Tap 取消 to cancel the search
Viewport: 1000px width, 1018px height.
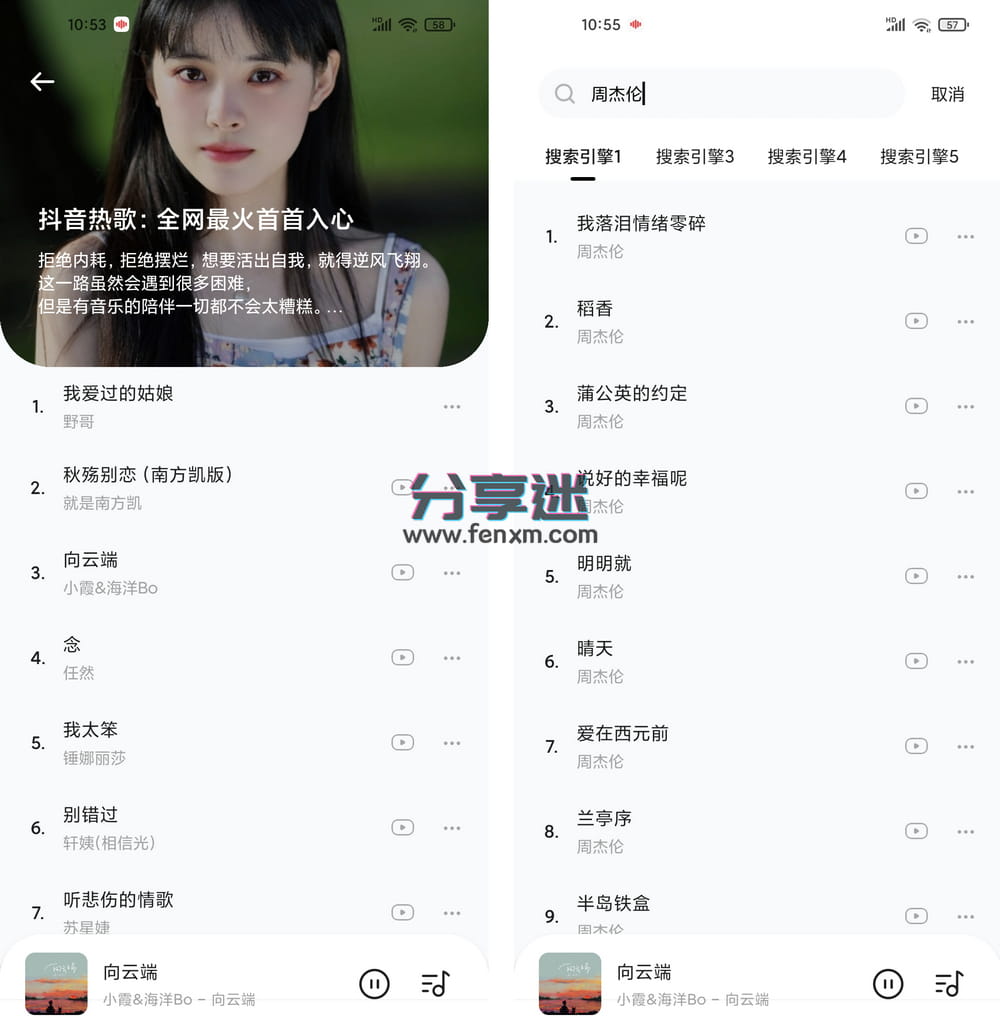pyautogui.click(x=947, y=93)
